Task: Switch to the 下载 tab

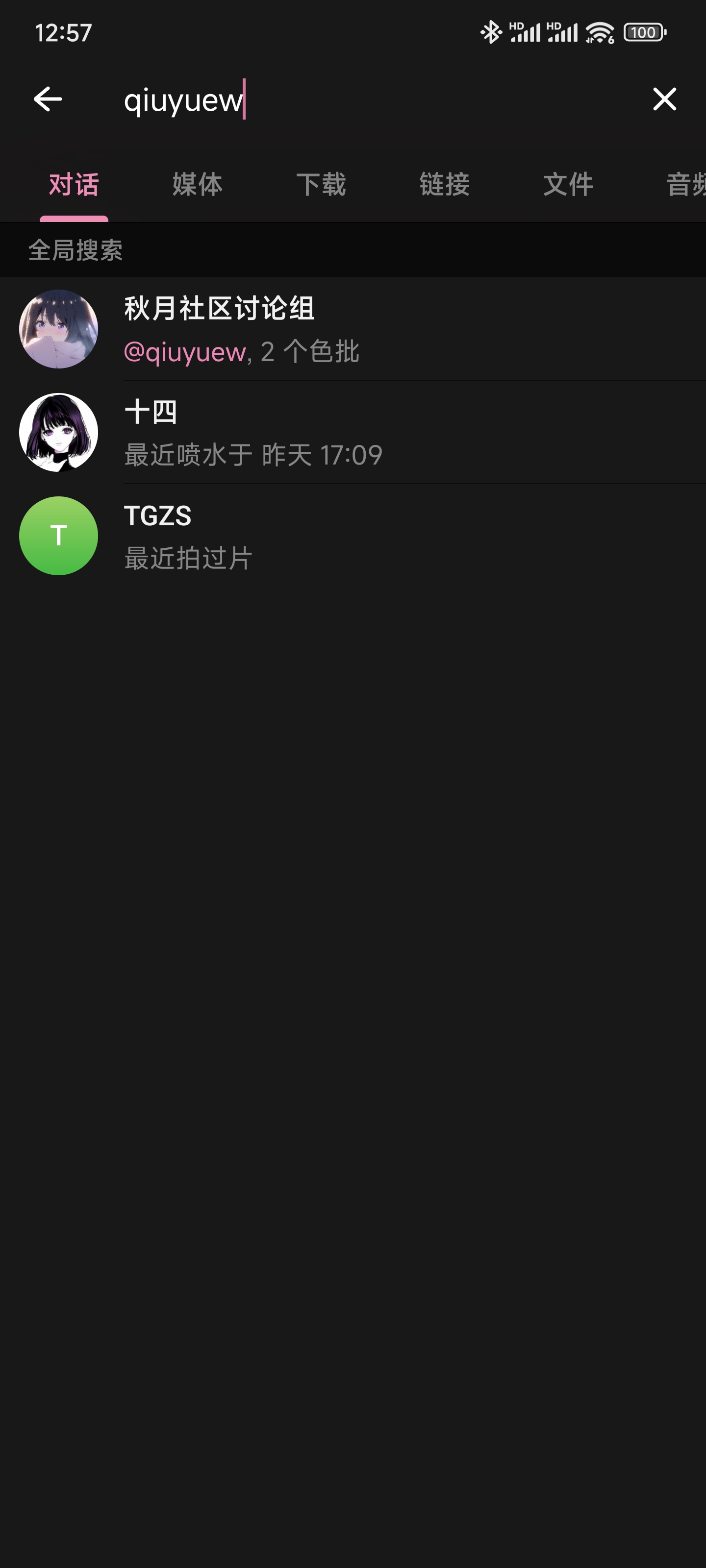Action: click(x=321, y=184)
